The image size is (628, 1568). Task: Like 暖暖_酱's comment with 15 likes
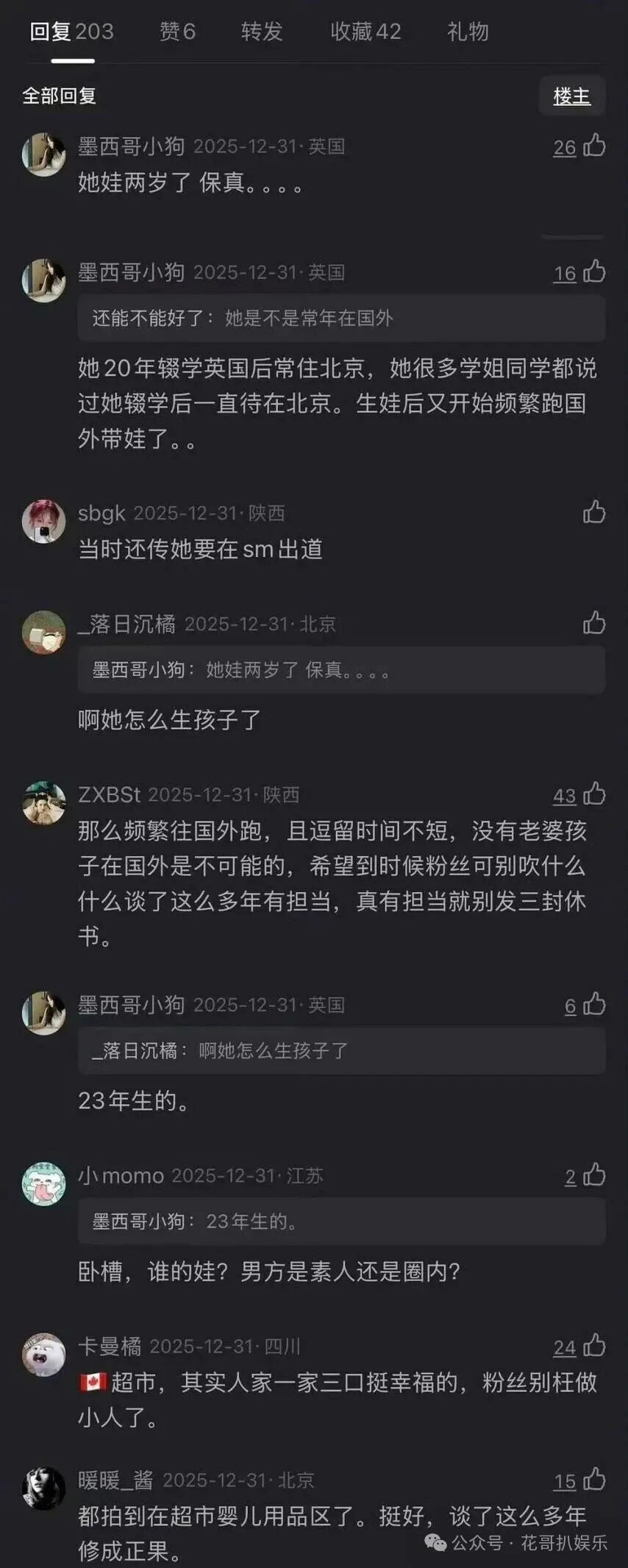tap(594, 1480)
